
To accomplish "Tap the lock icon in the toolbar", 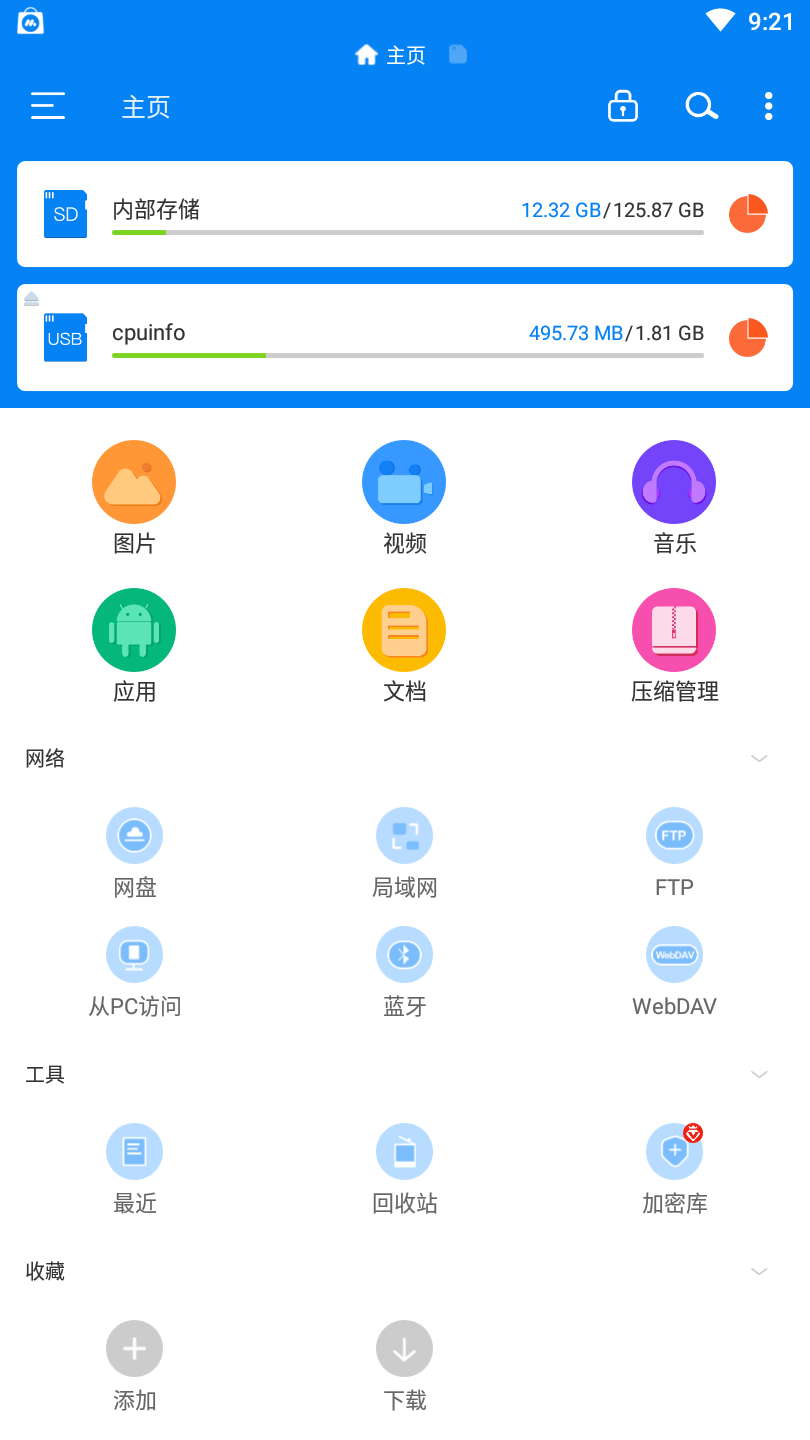I will coord(622,106).
